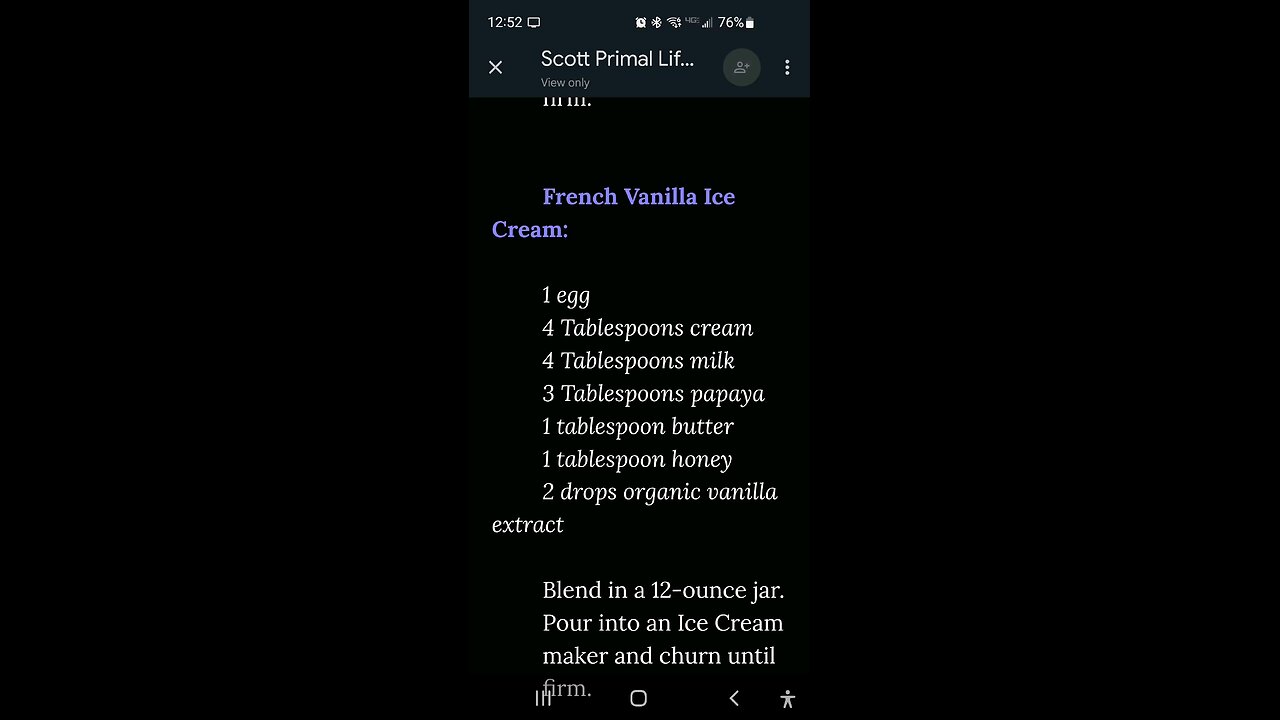
Task: Open the accessibility shortcut button
Action: pyautogui.click(x=787, y=699)
